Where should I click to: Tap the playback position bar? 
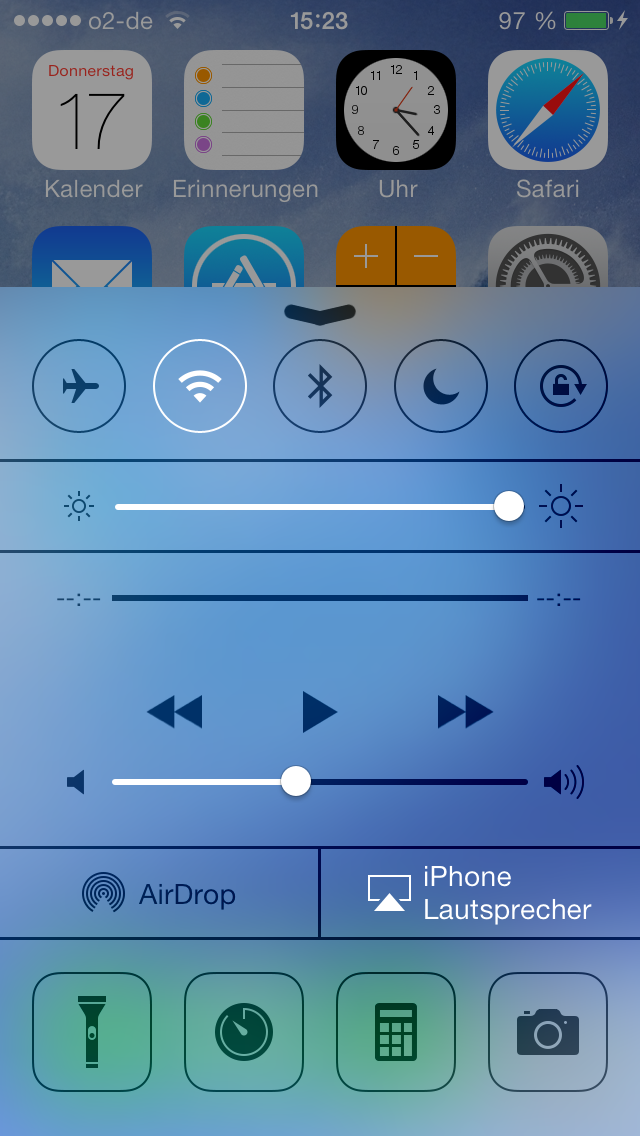(320, 598)
